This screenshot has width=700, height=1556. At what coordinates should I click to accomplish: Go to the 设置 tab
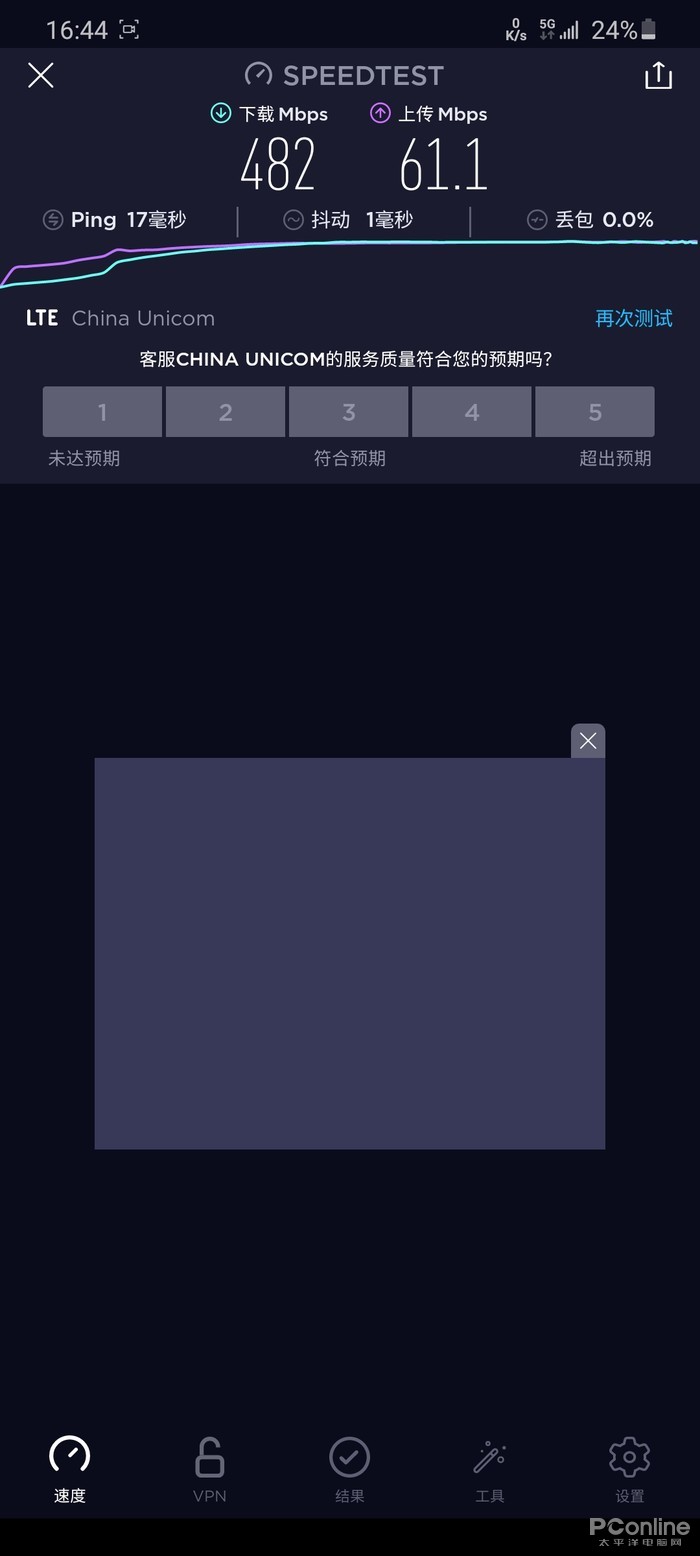pos(630,1469)
